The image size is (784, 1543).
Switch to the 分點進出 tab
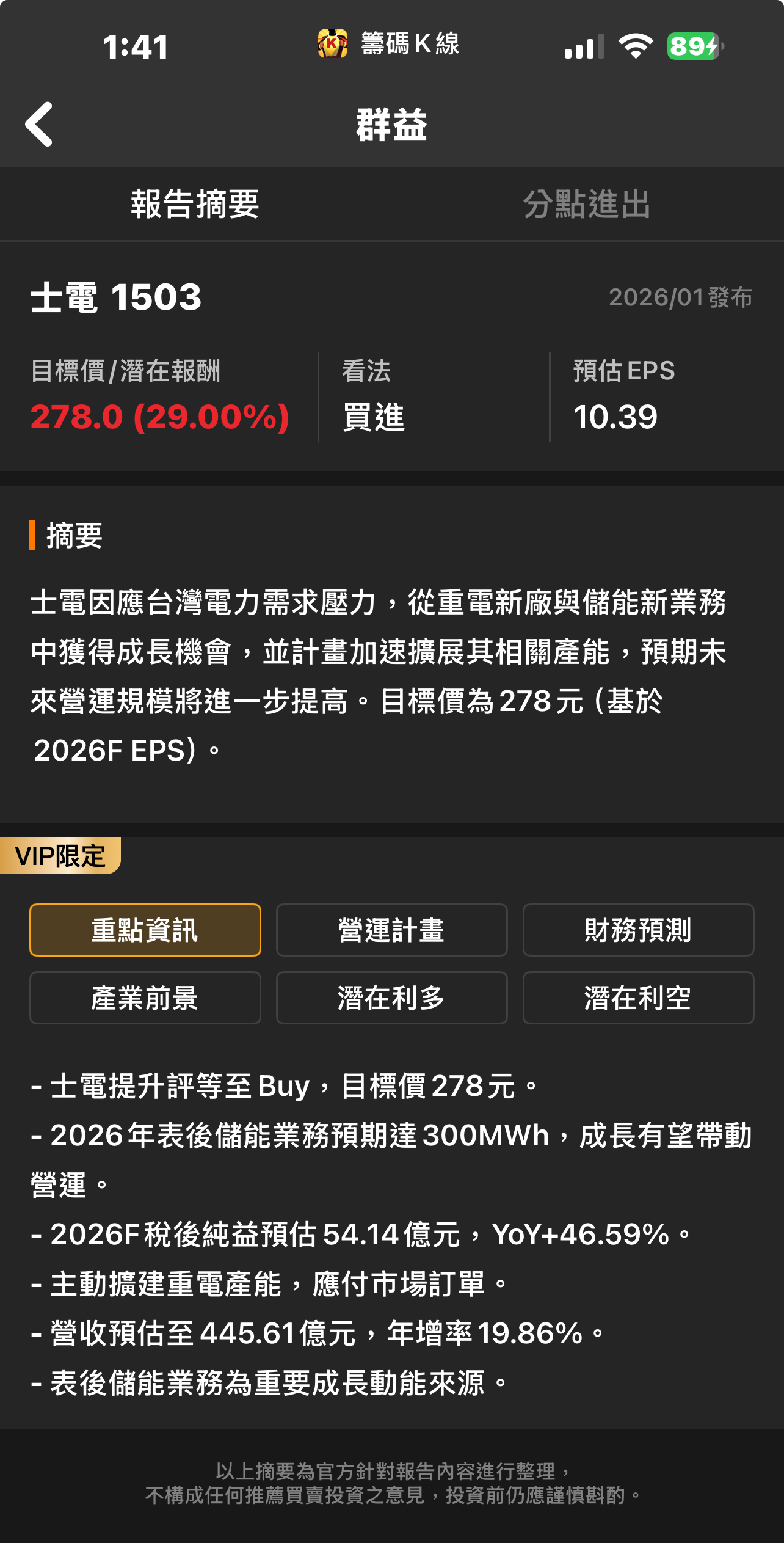coord(587,204)
